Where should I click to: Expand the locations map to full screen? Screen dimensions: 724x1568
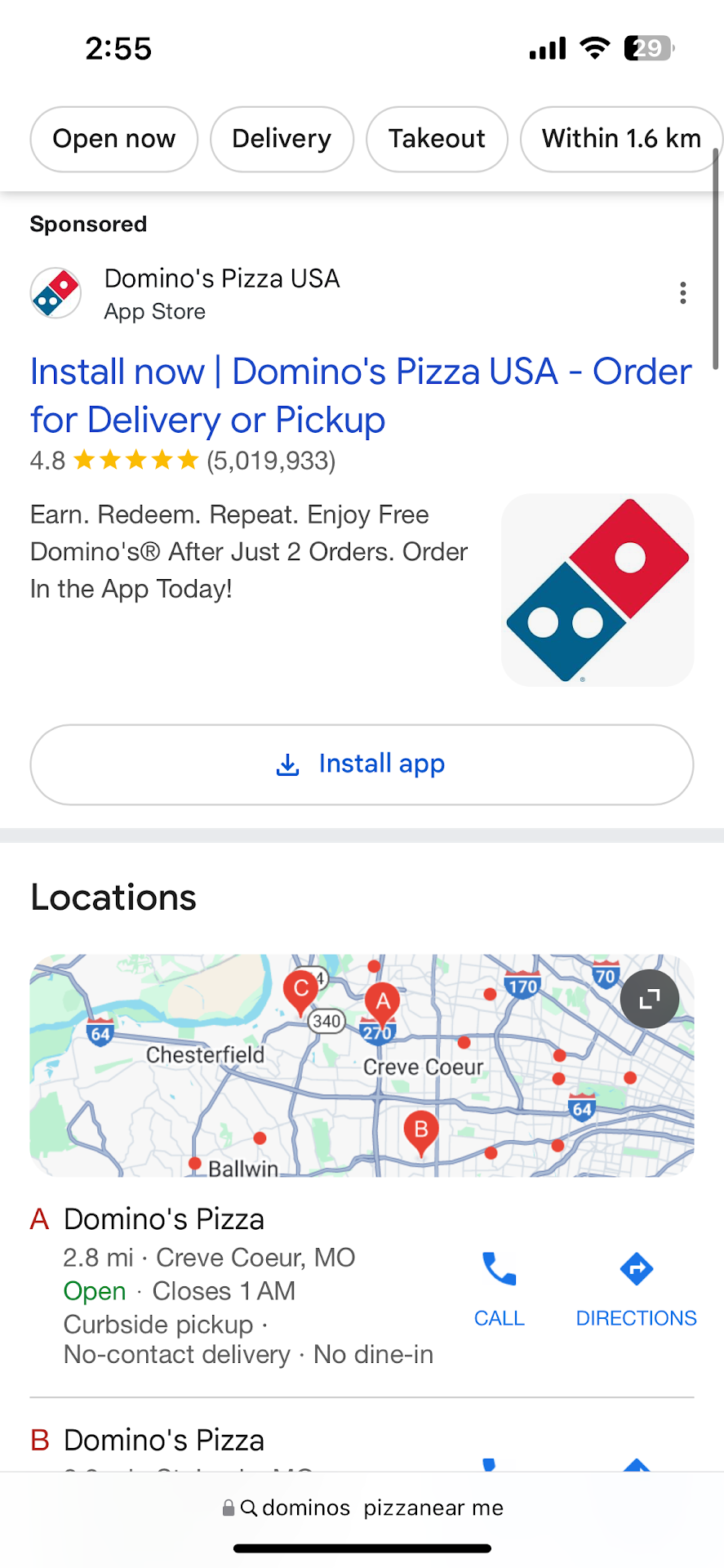pos(650,999)
